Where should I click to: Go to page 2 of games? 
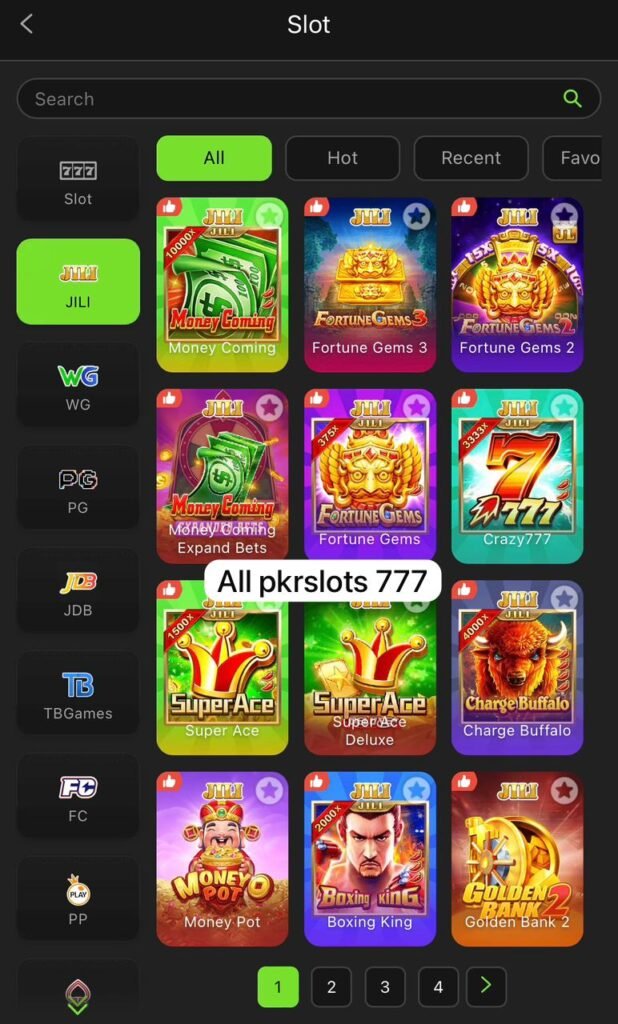[331, 987]
